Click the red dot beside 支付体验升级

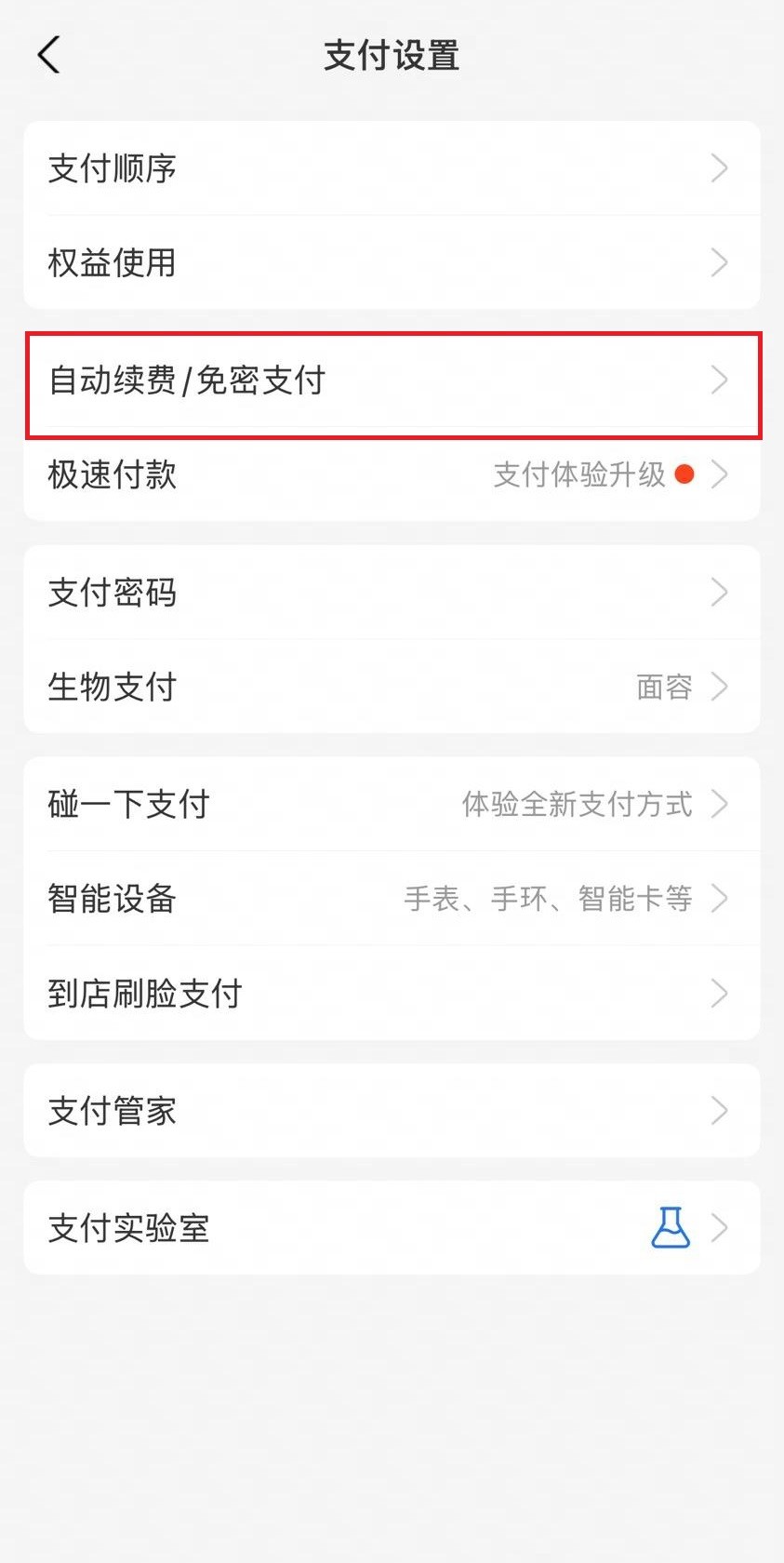(684, 474)
